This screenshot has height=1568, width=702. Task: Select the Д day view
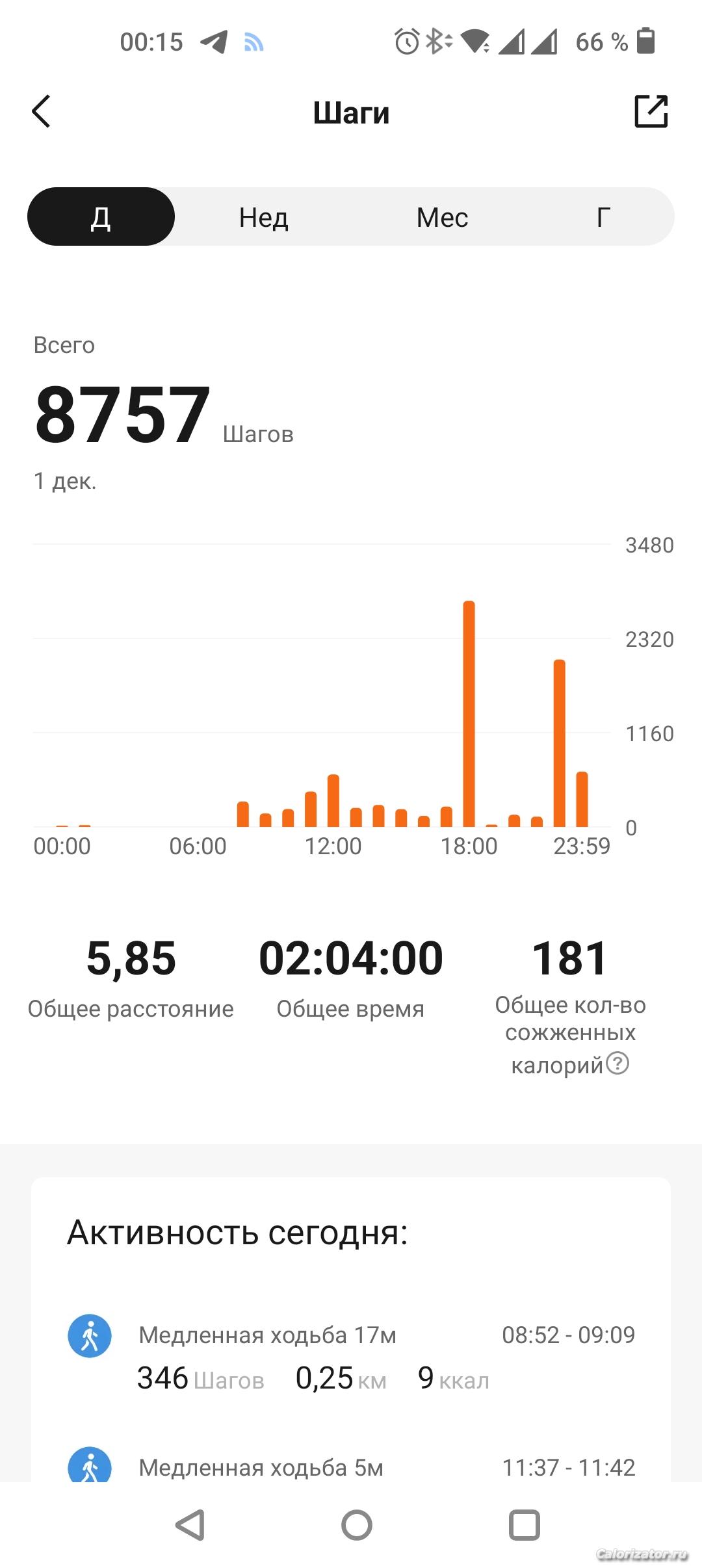coord(101,217)
